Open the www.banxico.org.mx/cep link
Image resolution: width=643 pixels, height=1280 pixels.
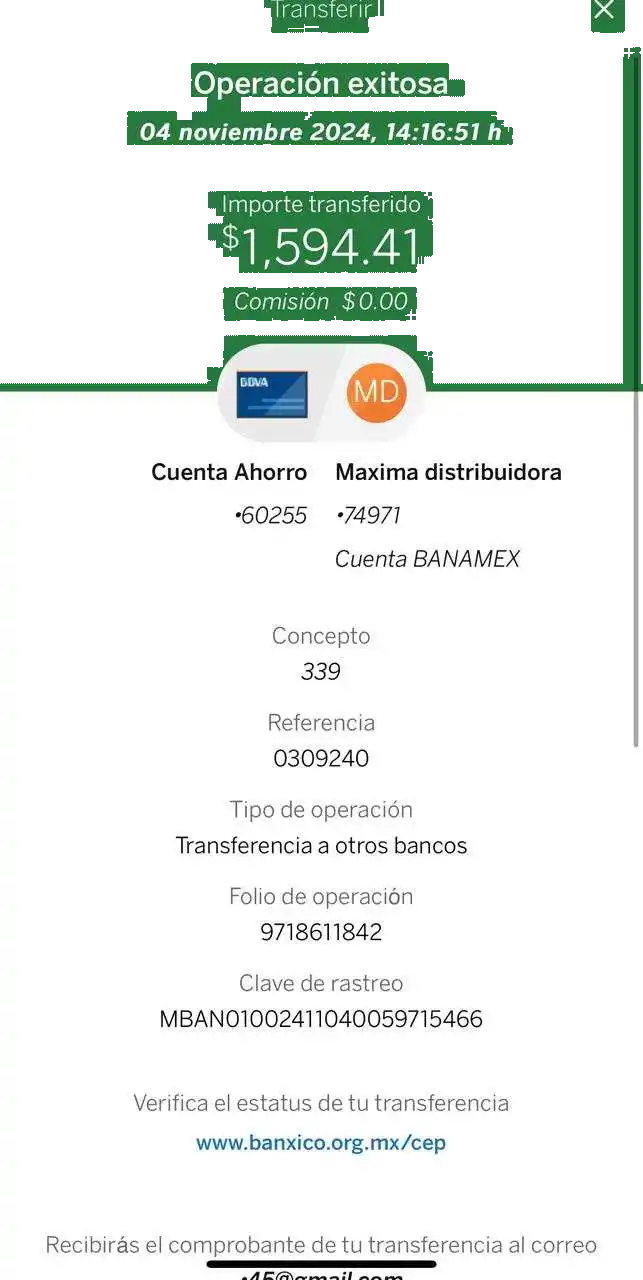(321, 1143)
